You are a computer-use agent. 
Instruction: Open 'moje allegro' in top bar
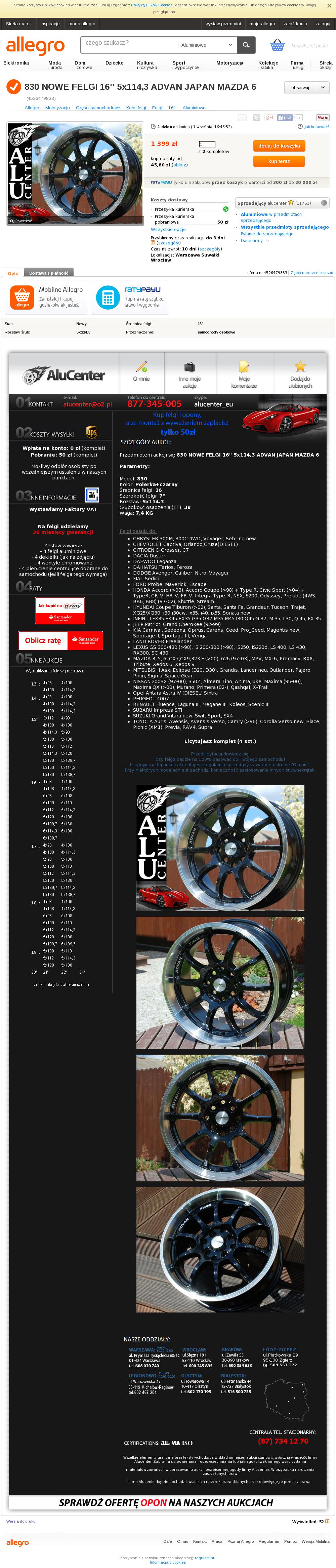[262, 24]
